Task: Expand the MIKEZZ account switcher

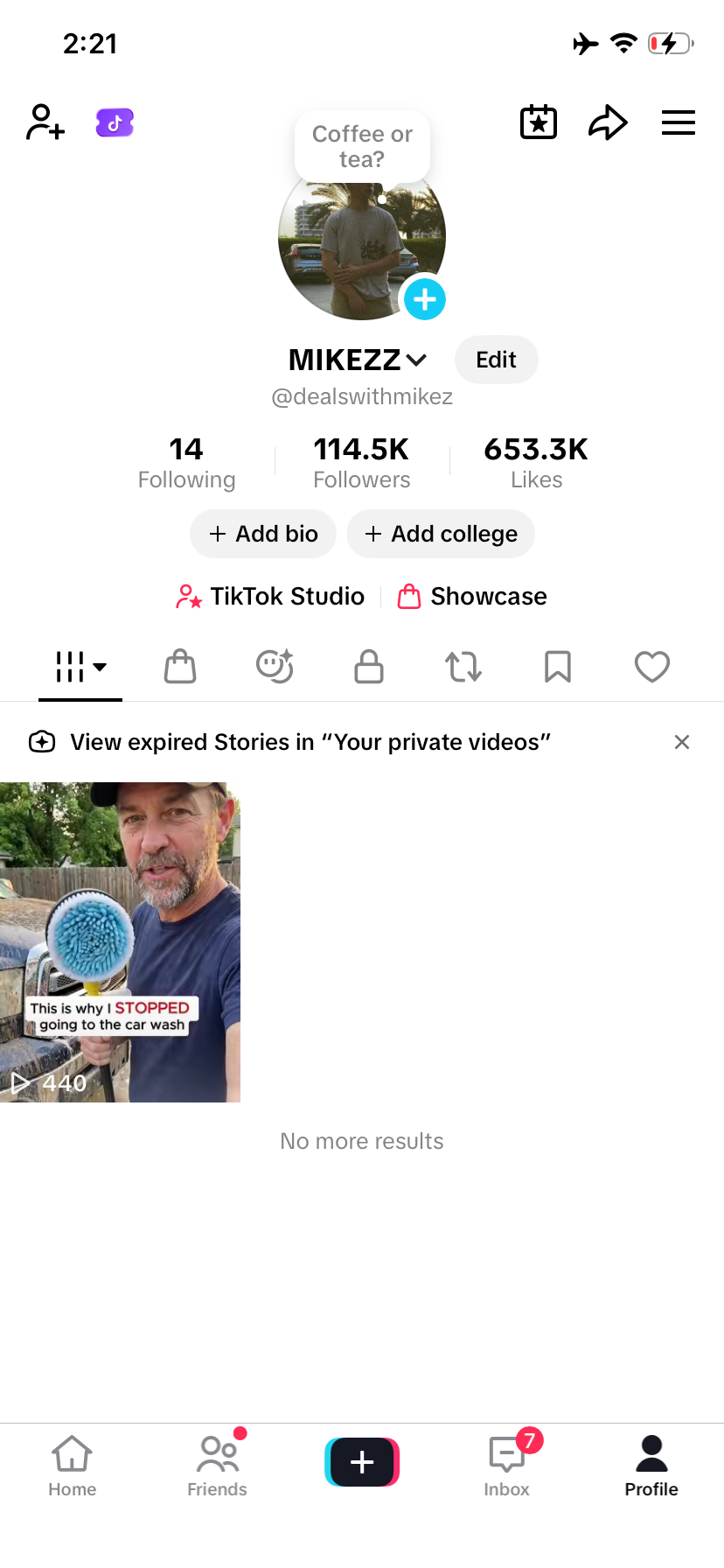Action: pos(358,360)
